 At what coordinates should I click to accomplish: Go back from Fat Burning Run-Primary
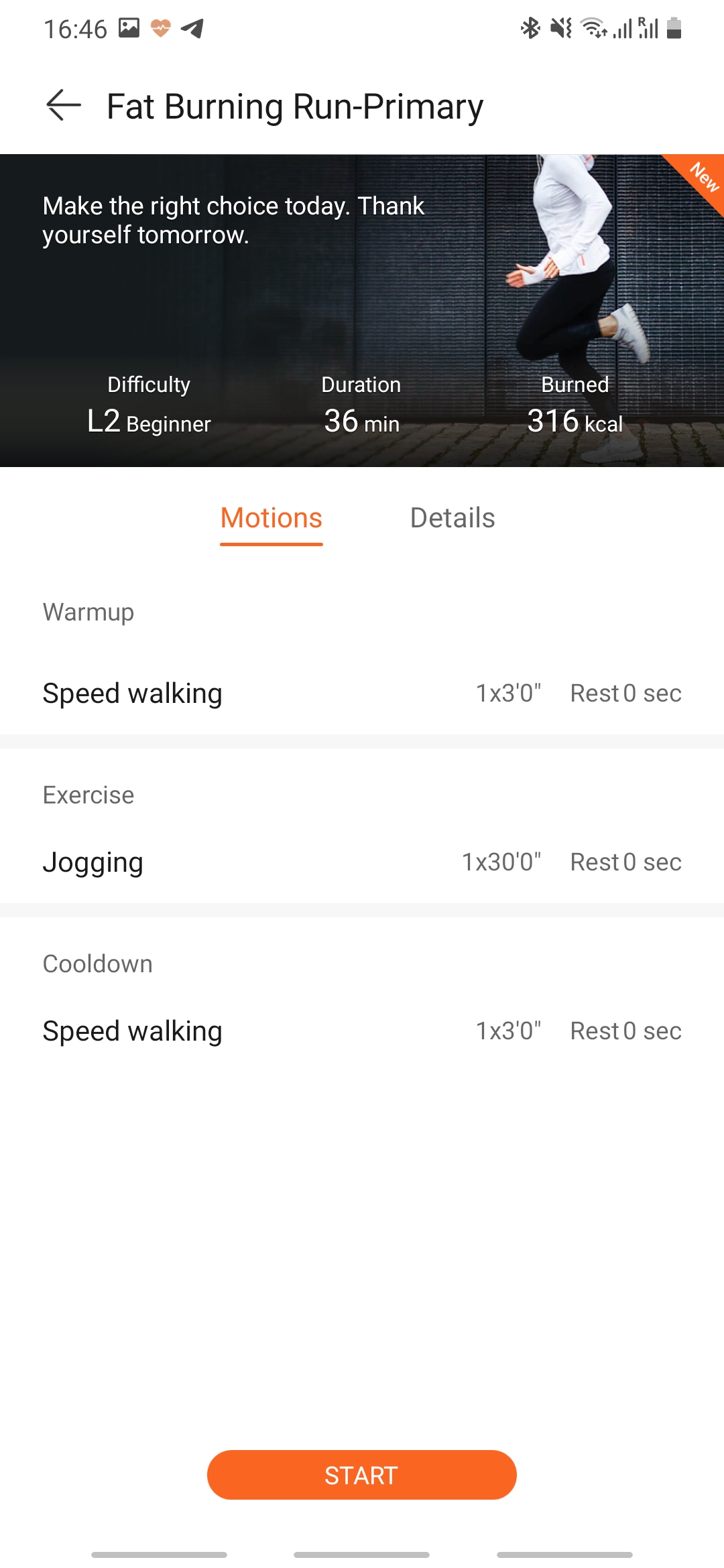pos(64,106)
